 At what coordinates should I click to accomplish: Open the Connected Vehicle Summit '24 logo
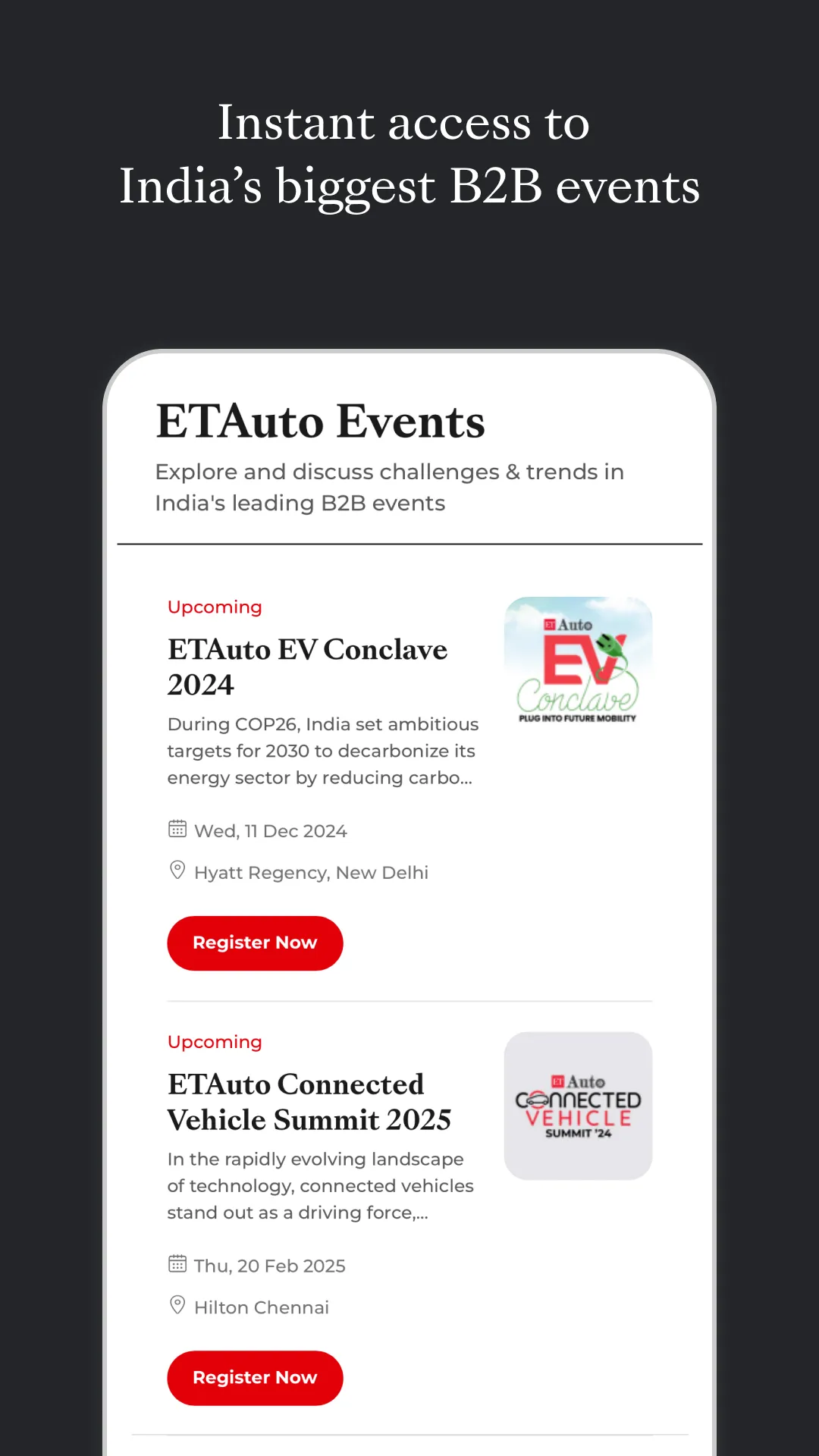point(578,1106)
